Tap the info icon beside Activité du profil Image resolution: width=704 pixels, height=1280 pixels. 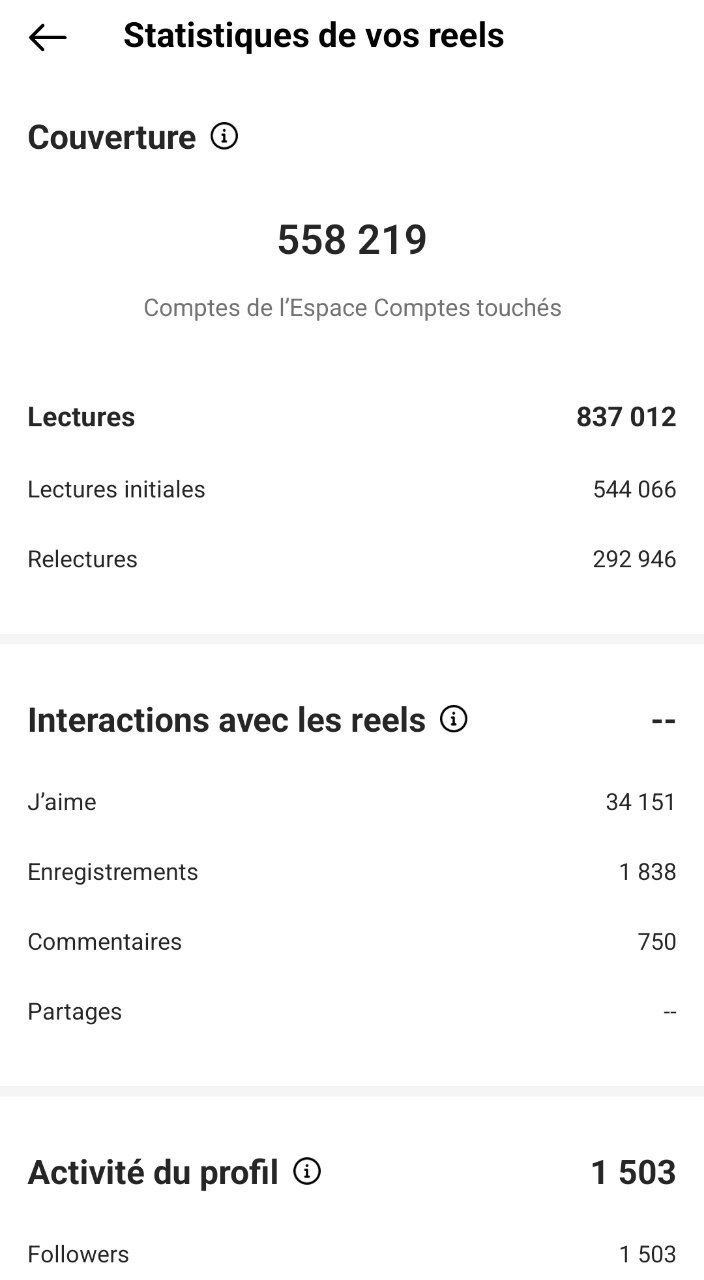(x=307, y=1171)
